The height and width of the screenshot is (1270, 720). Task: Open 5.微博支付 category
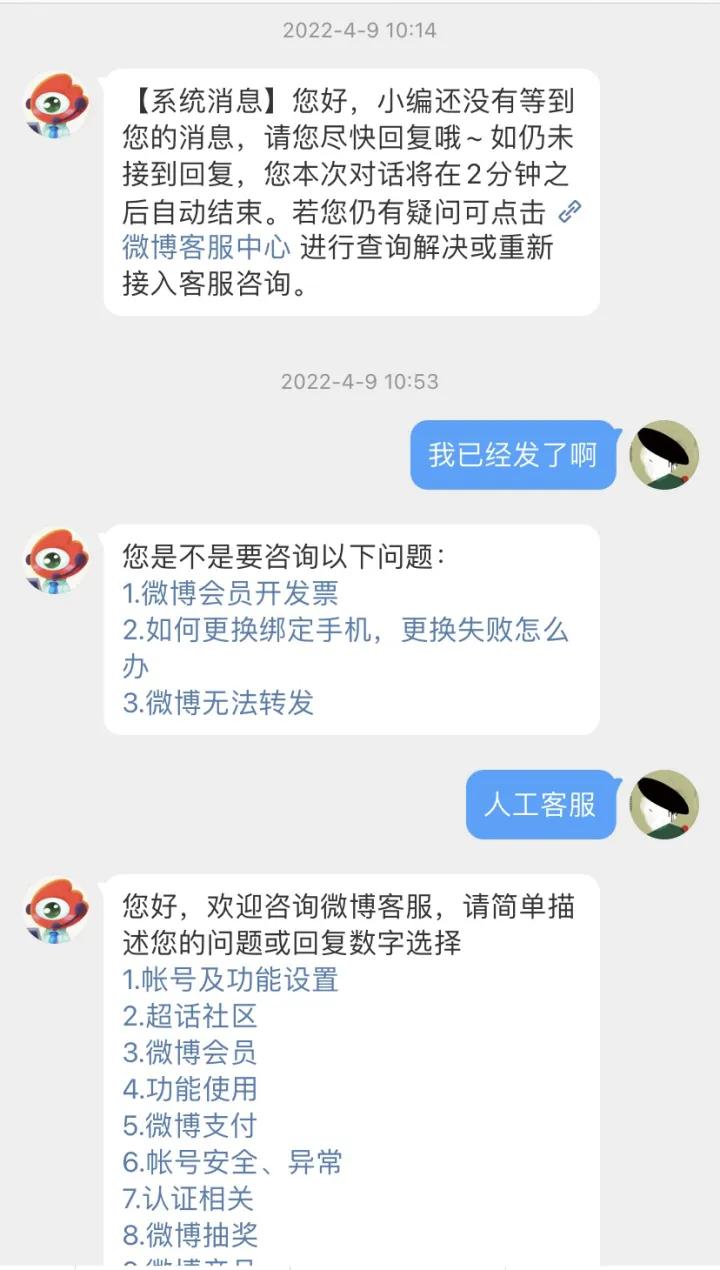(190, 1125)
